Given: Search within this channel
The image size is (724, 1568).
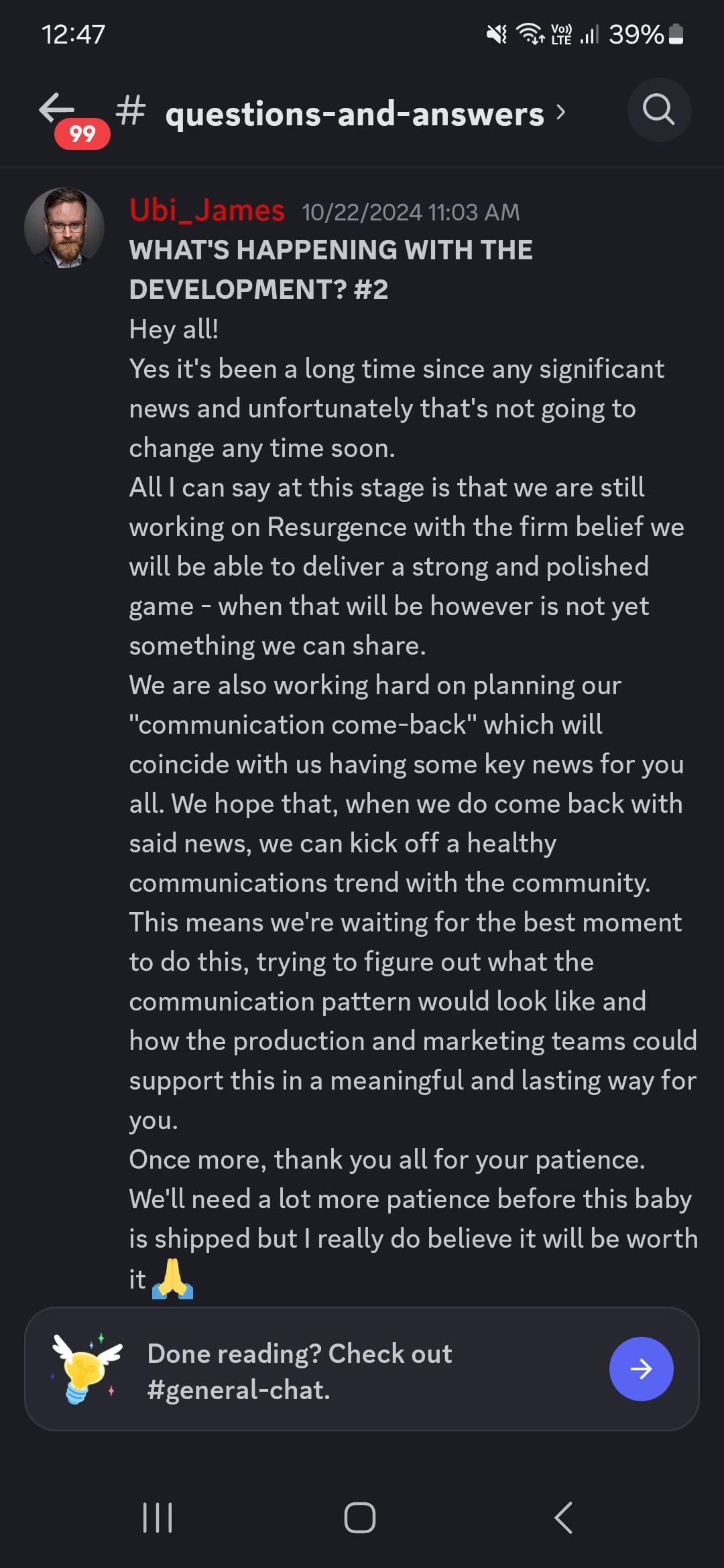Looking at the screenshot, I should [658, 110].
